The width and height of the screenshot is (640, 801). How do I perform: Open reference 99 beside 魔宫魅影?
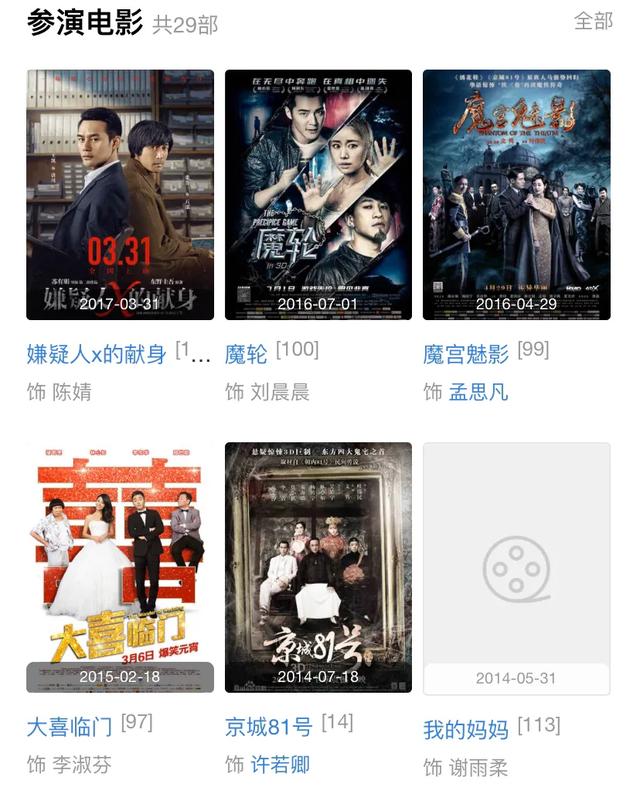533,349
